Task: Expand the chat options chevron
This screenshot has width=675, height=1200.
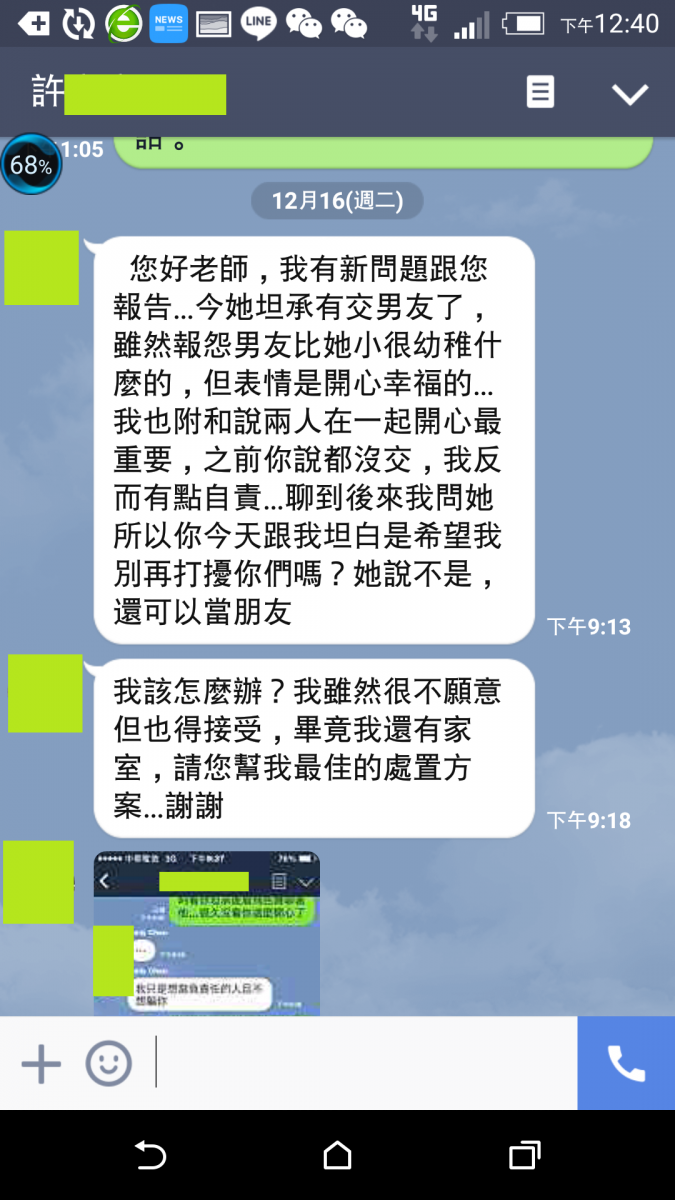Action: tap(630, 94)
